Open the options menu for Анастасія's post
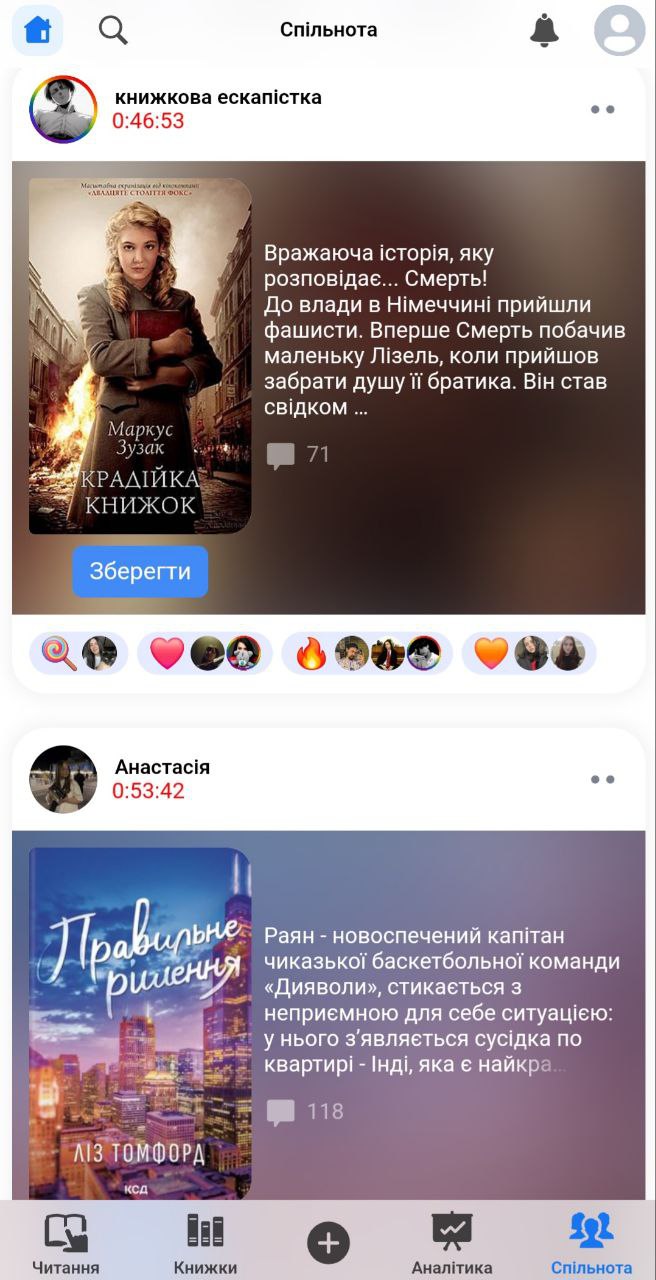 click(x=602, y=779)
